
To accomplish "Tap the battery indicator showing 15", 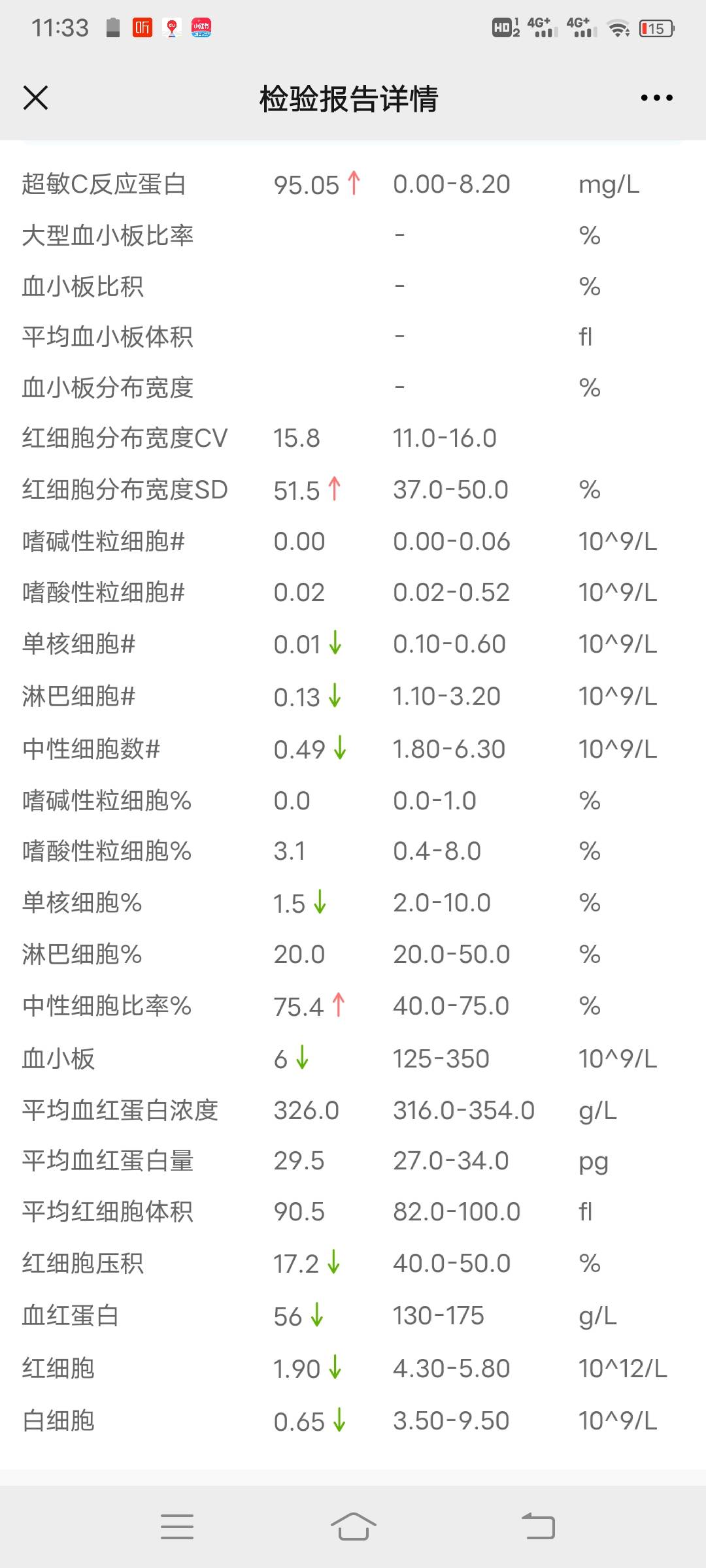I will click(x=656, y=29).
